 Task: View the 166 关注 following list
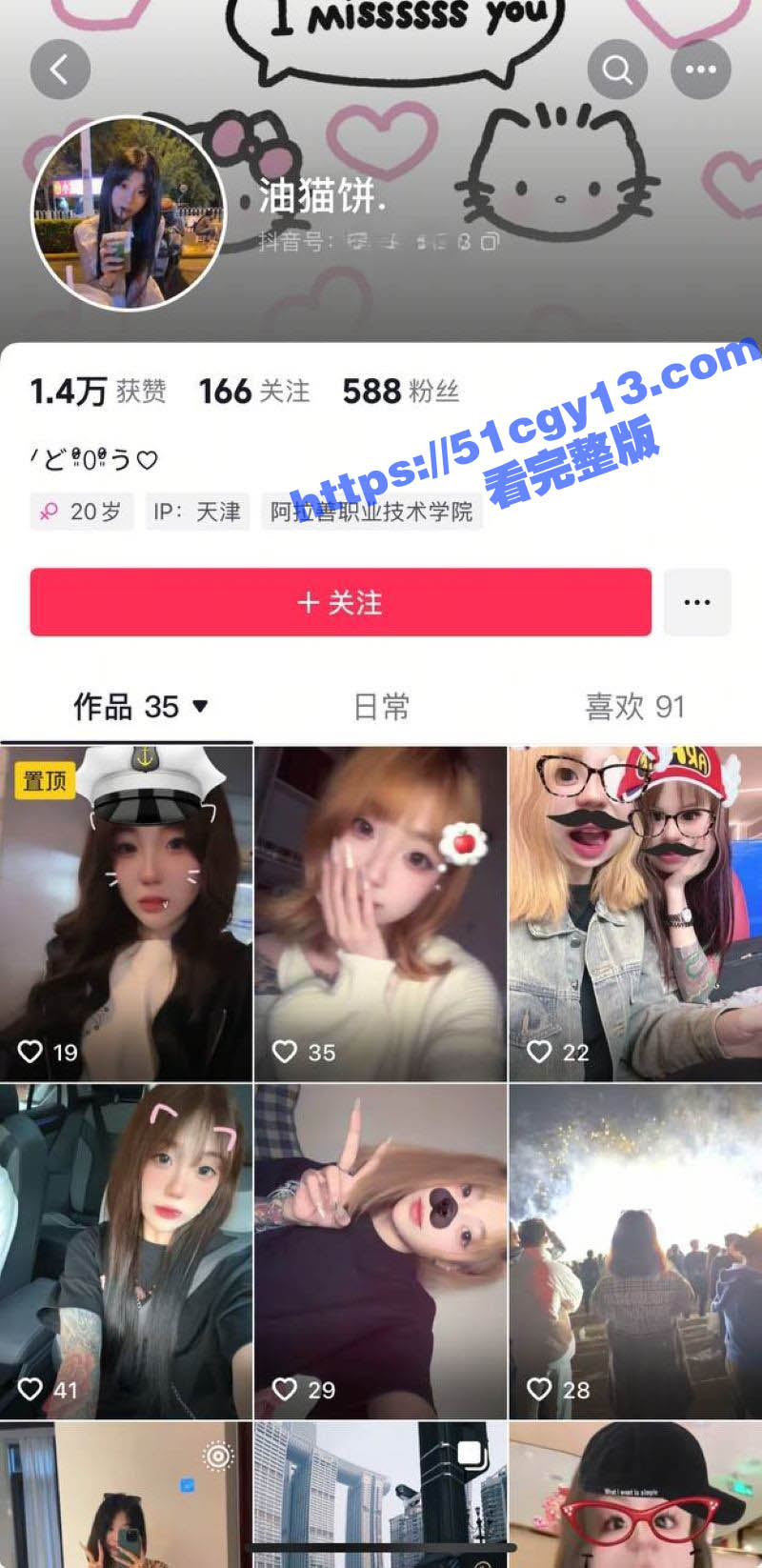[253, 391]
